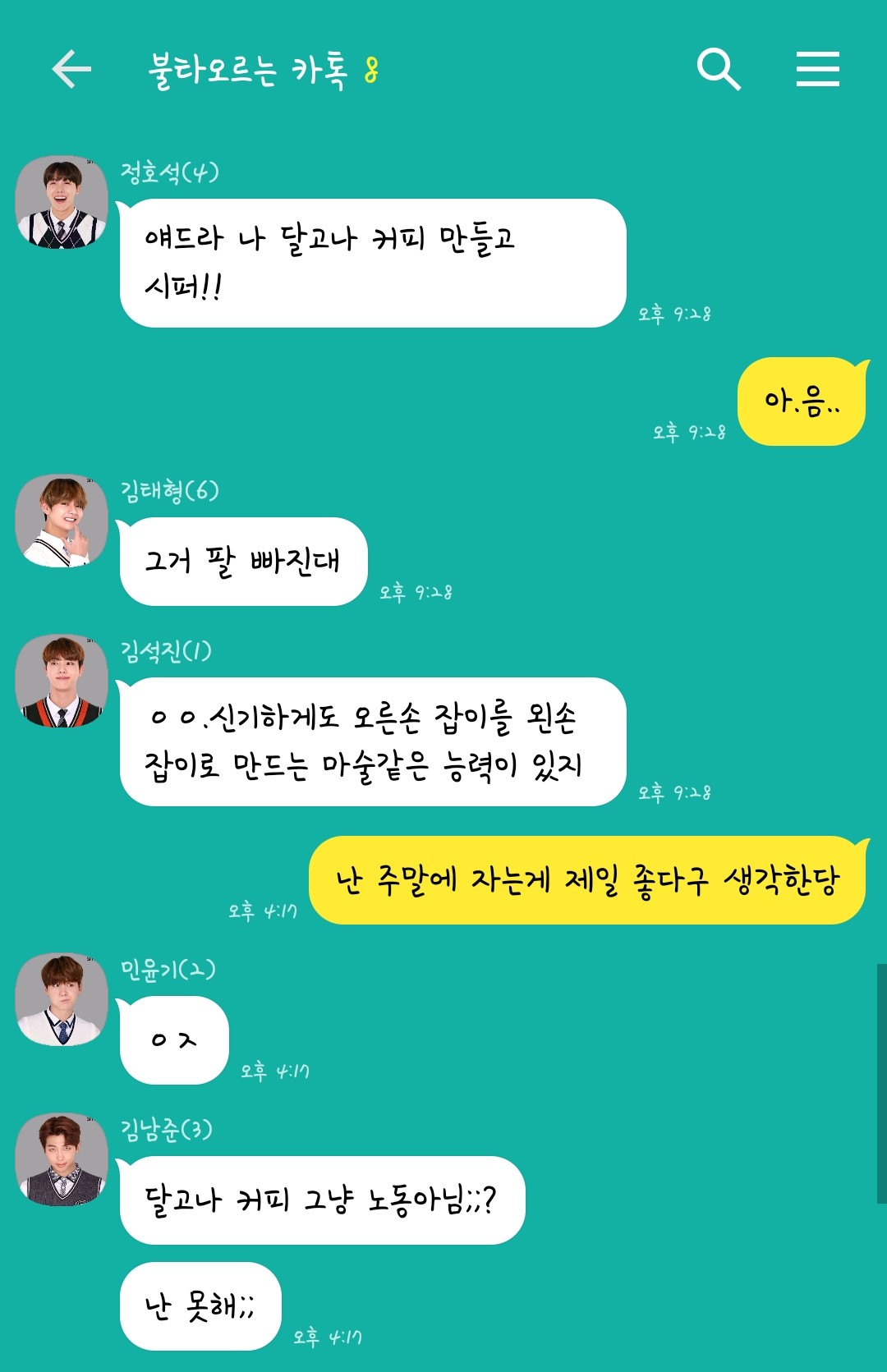Tap 김석진's profile photo
Image resolution: width=887 pixels, height=1372 pixels.
click(x=62, y=681)
